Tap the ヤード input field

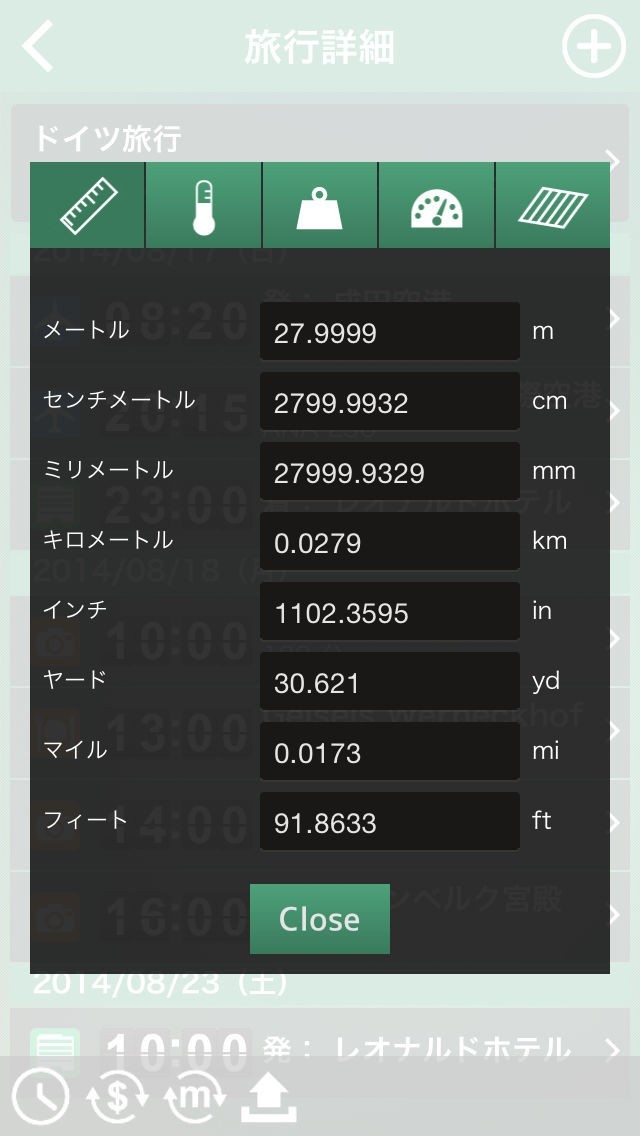390,681
